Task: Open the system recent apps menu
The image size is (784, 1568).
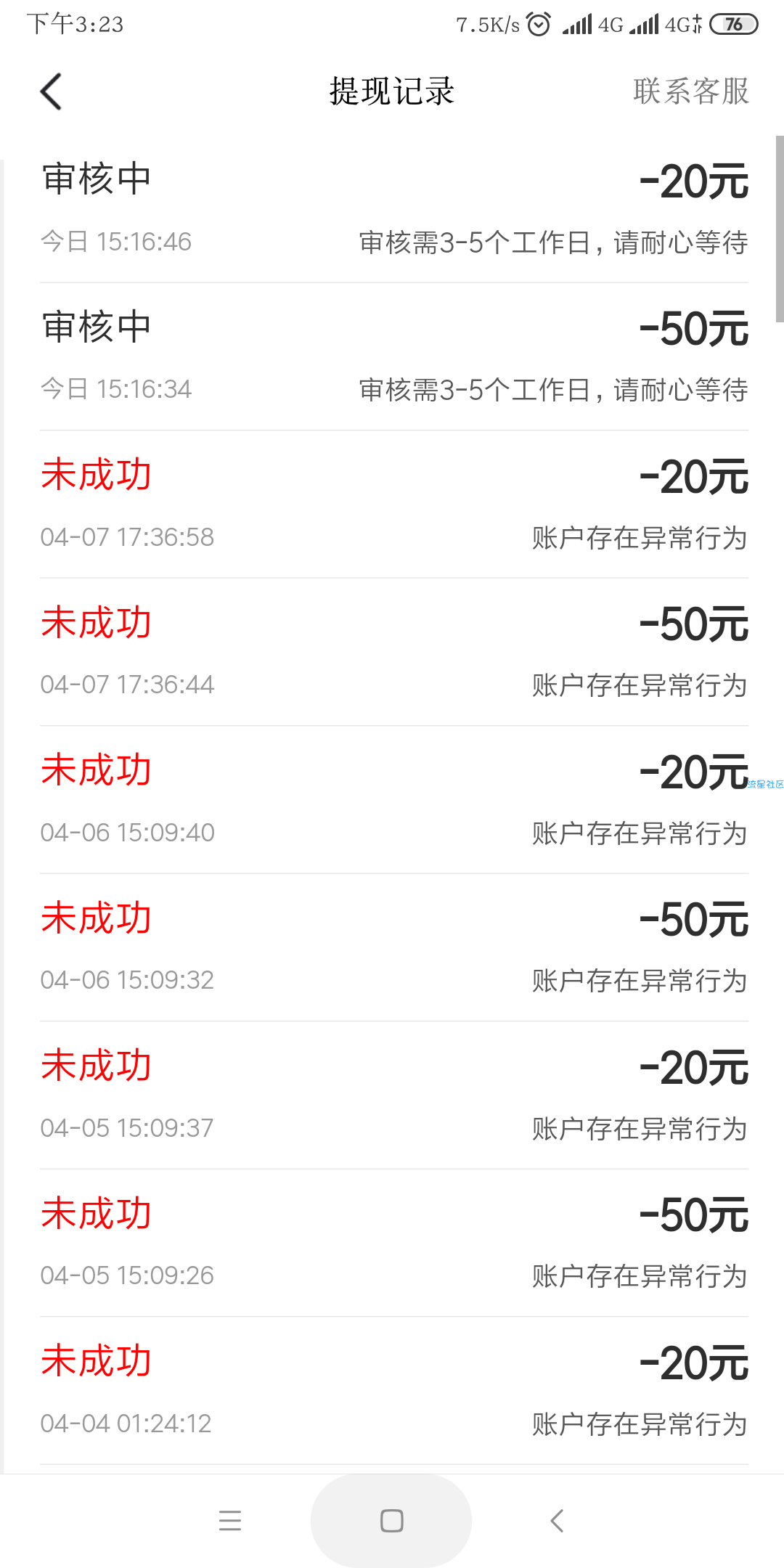Action: 230,1520
